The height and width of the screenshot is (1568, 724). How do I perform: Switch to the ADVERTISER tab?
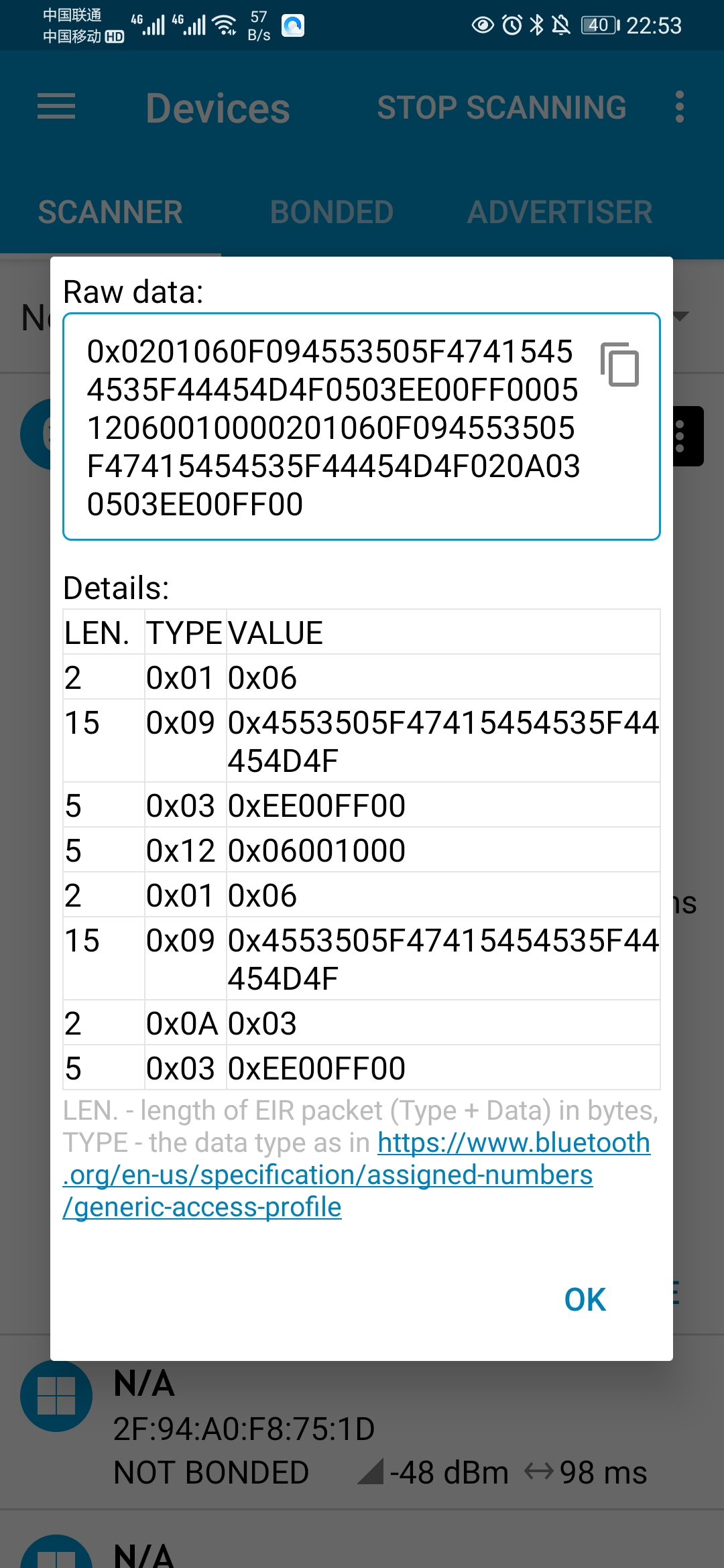(x=558, y=211)
